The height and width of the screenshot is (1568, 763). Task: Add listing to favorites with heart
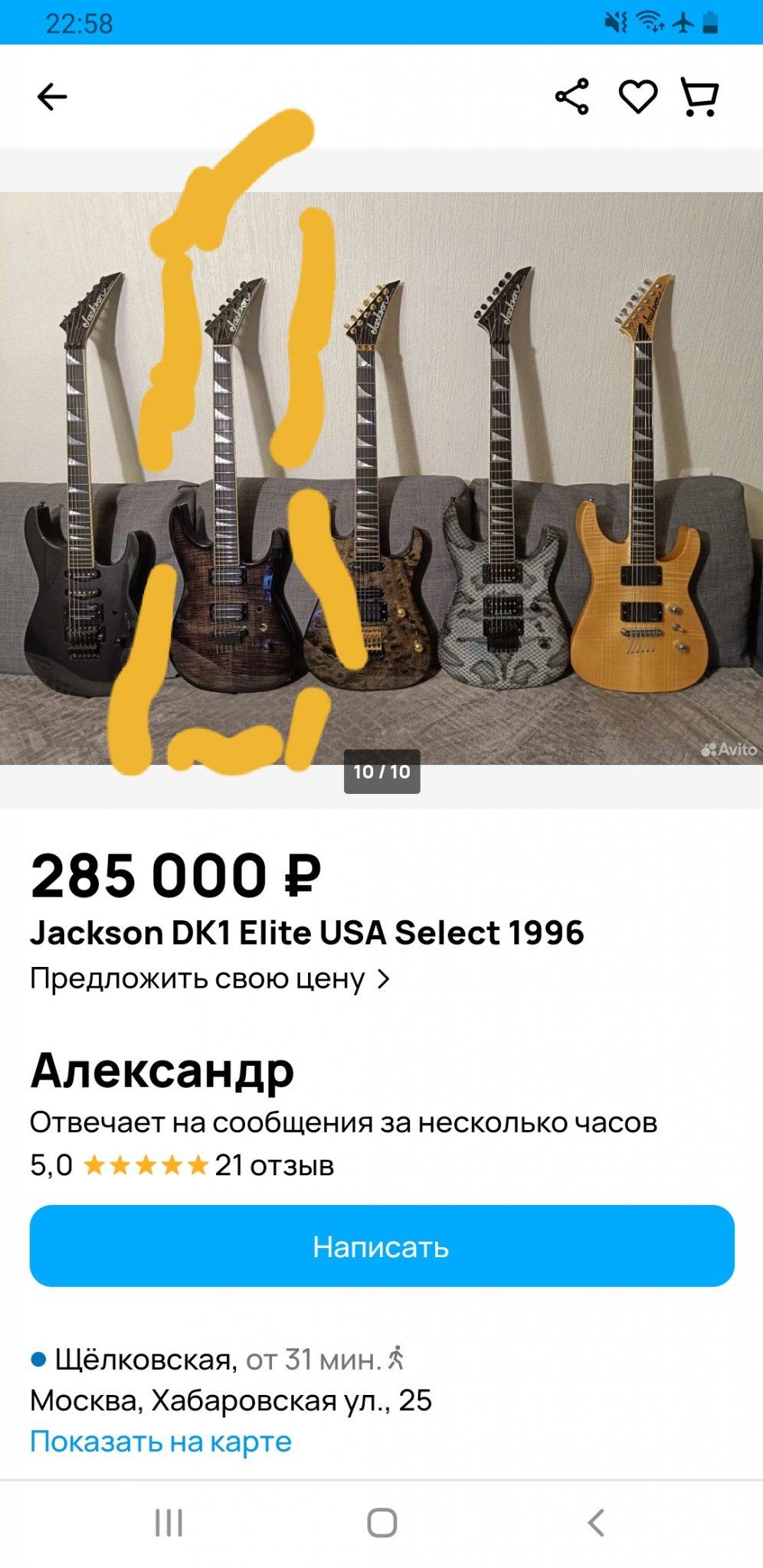(x=637, y=97)
